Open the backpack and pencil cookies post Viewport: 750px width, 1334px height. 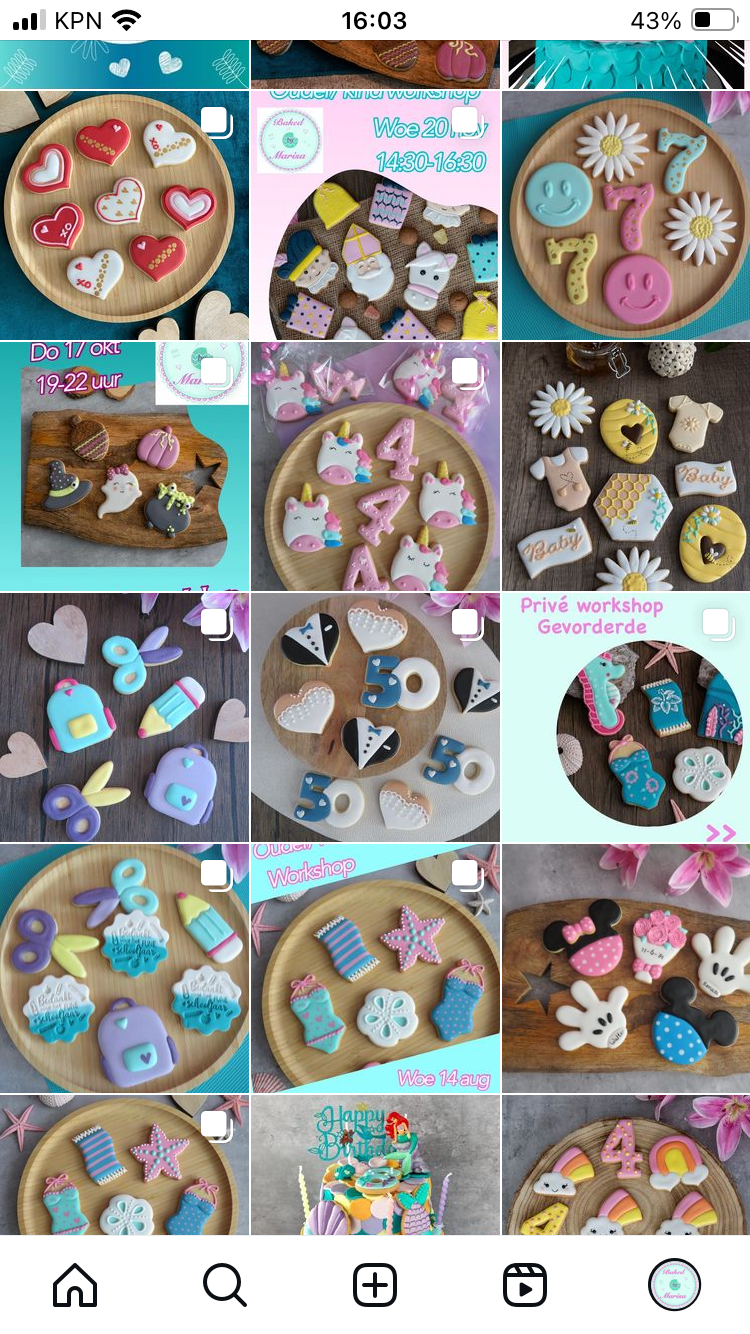[x=124, y=717]
